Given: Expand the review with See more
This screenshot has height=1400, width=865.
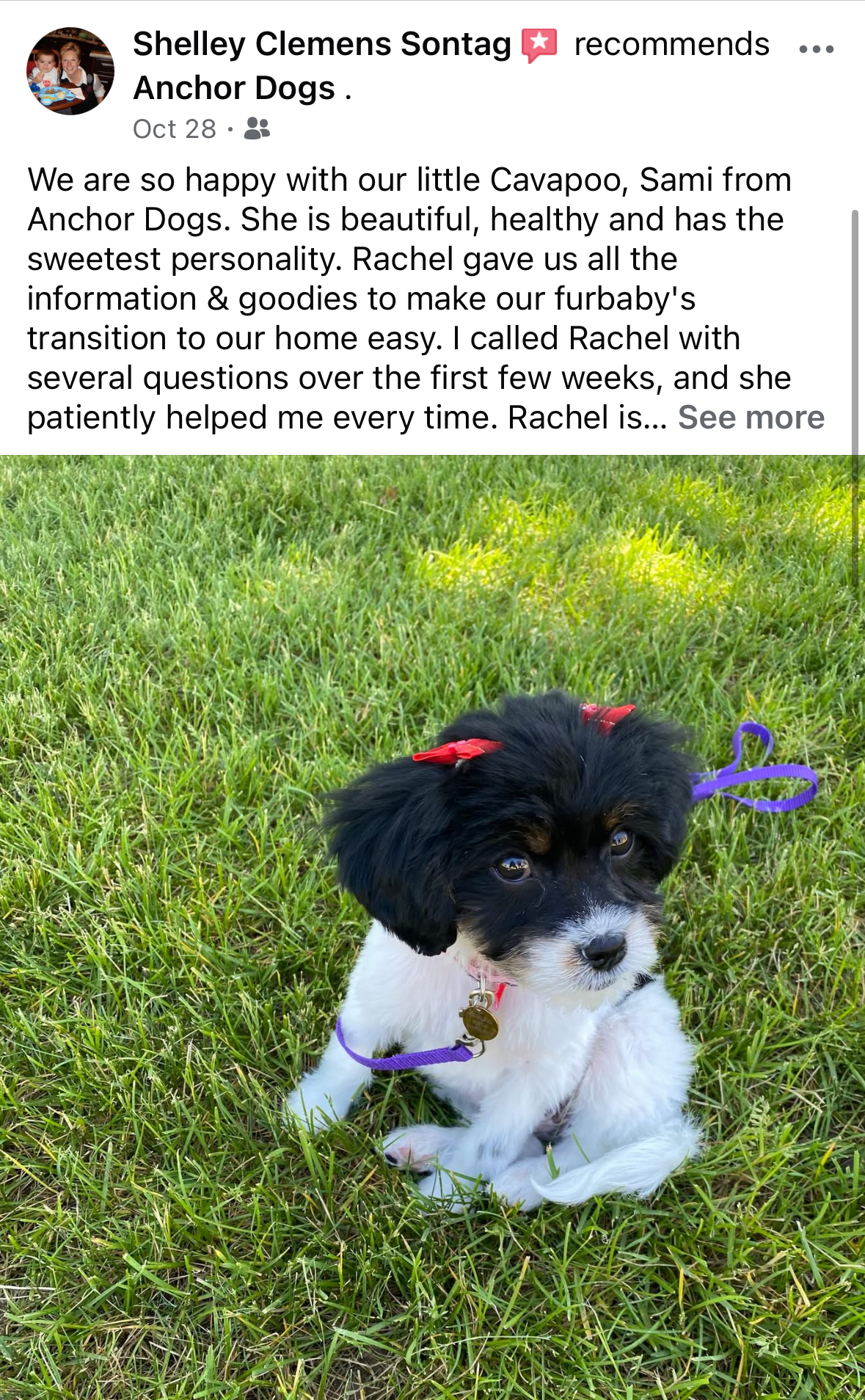Looking at the screenshot, I should (751, 418).
